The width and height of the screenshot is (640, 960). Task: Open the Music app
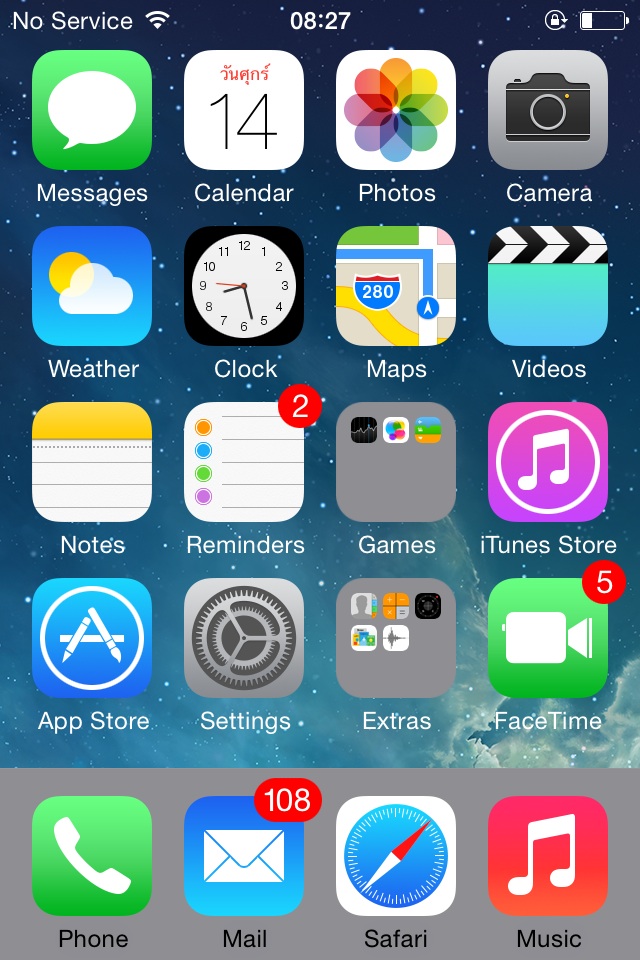(x=548, y=856)
